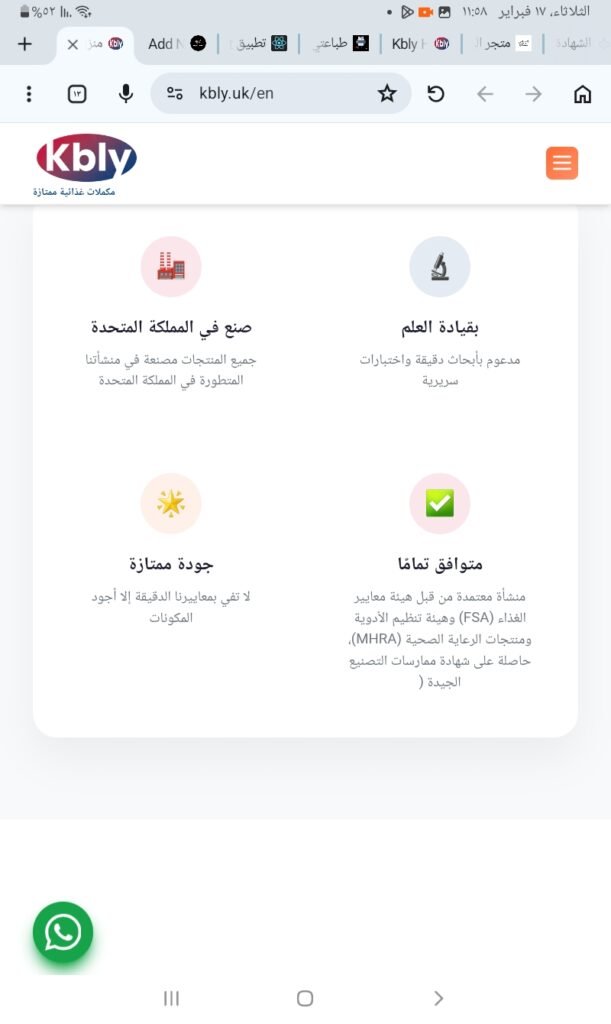Screen dimensions: 611x1024
Task: Start voice search with the microphone
Action: (x=126, y=94)
